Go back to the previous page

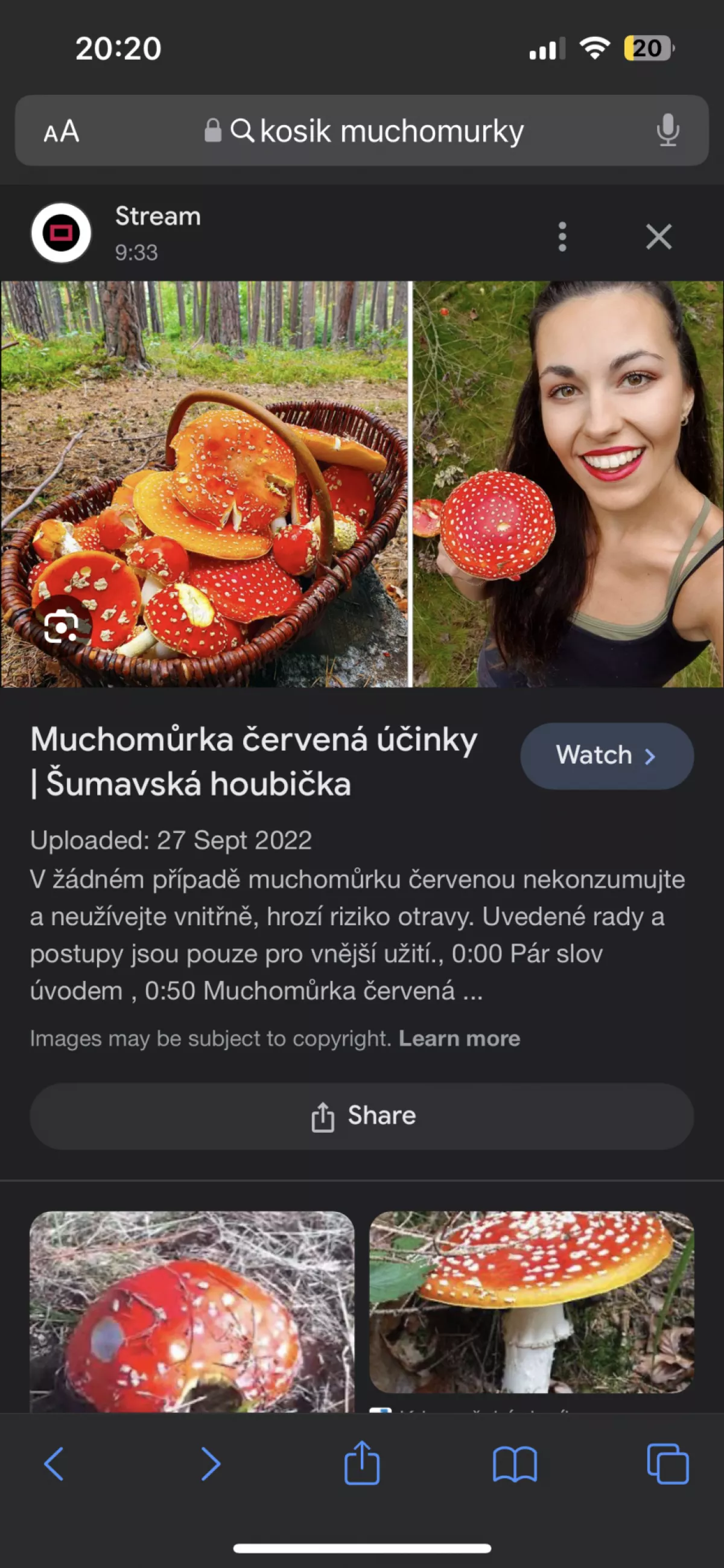click(54, 1464)
